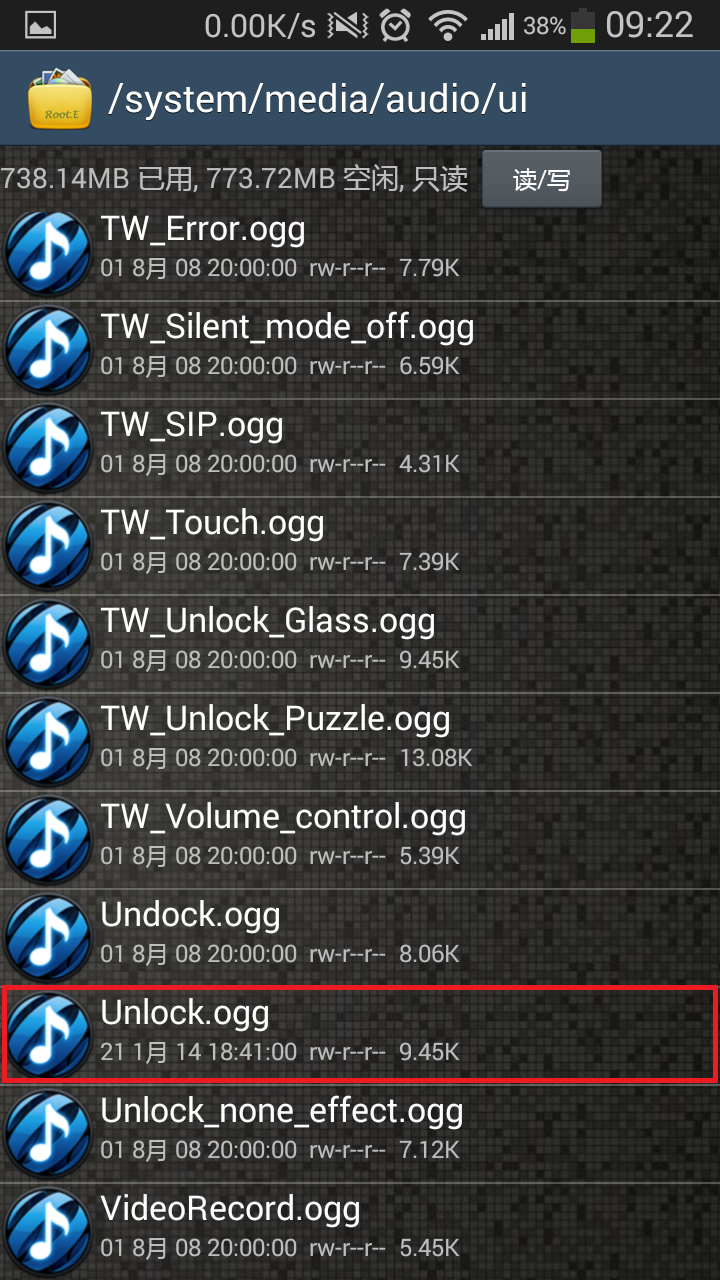Open Undock.ogg file

(360, 934)
